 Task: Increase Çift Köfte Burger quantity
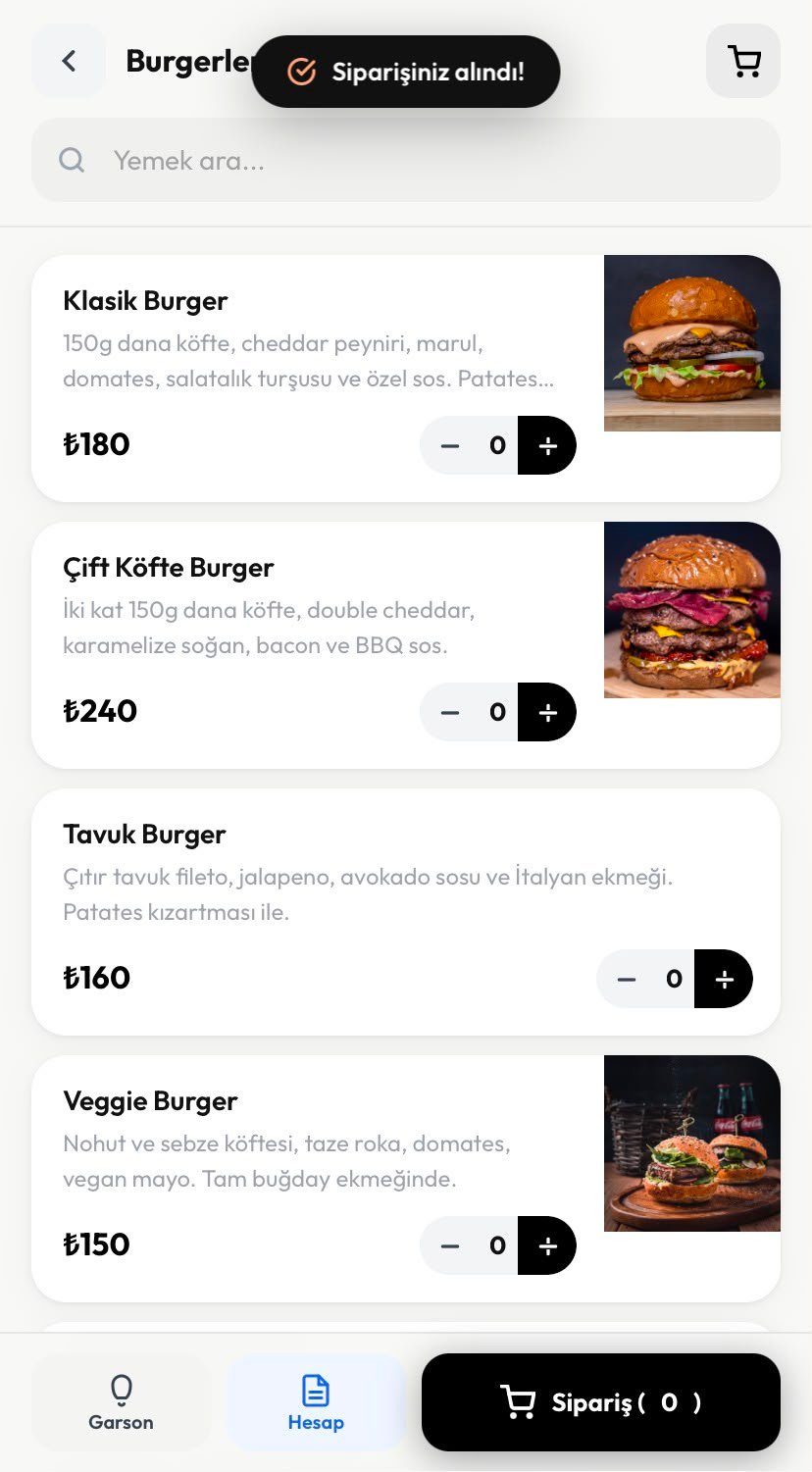(x=547, y=712)
